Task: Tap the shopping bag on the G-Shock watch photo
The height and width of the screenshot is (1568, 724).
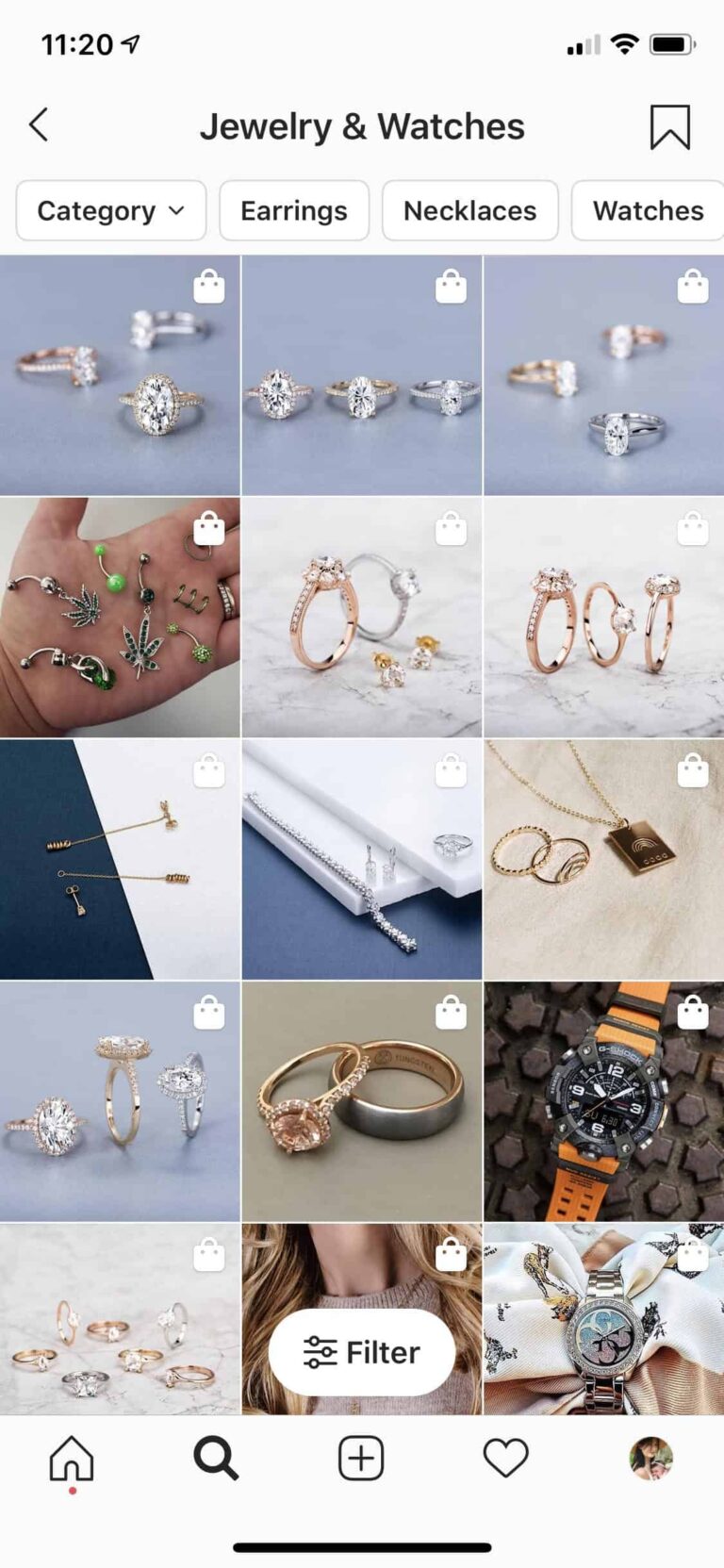Action: pos(694,1011)
